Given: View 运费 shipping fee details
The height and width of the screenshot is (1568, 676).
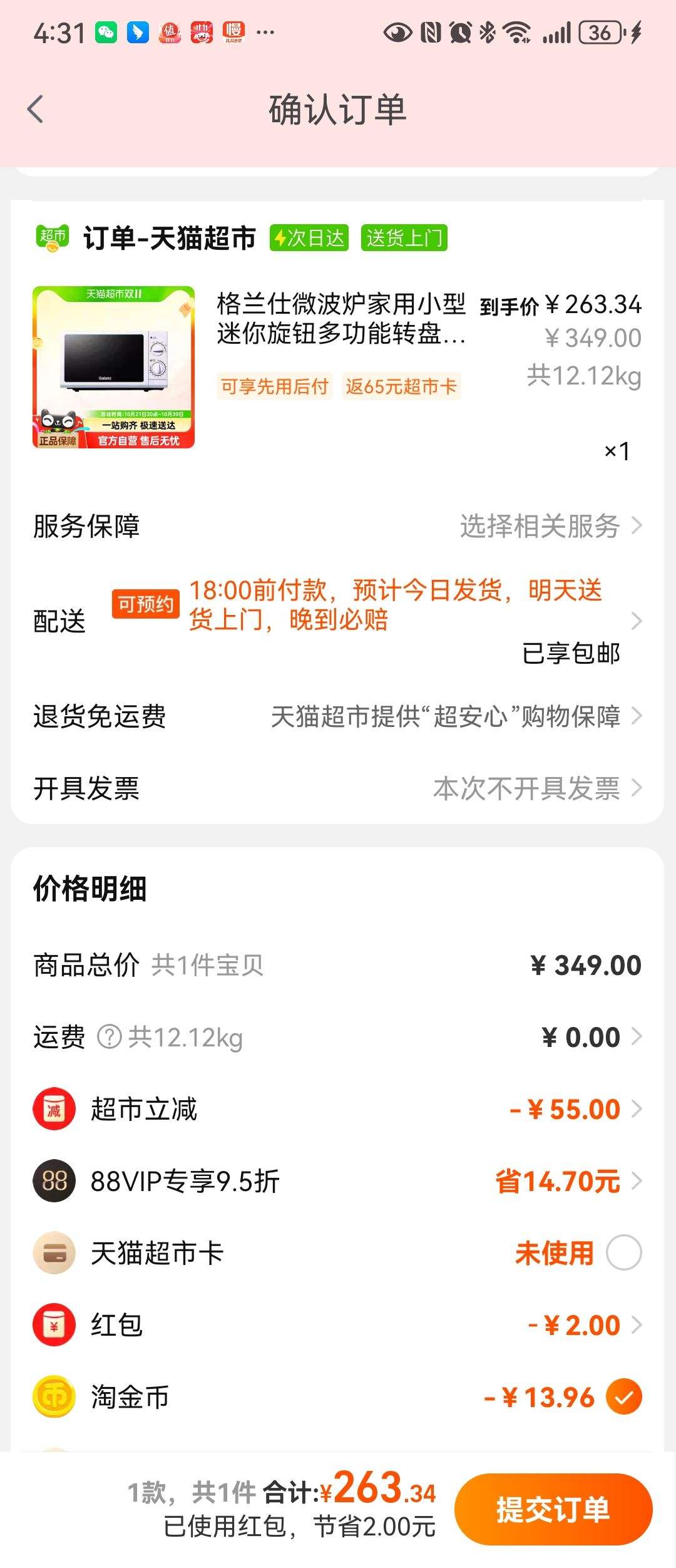Looking at the screenshot, I should (x=591, y=1038).
